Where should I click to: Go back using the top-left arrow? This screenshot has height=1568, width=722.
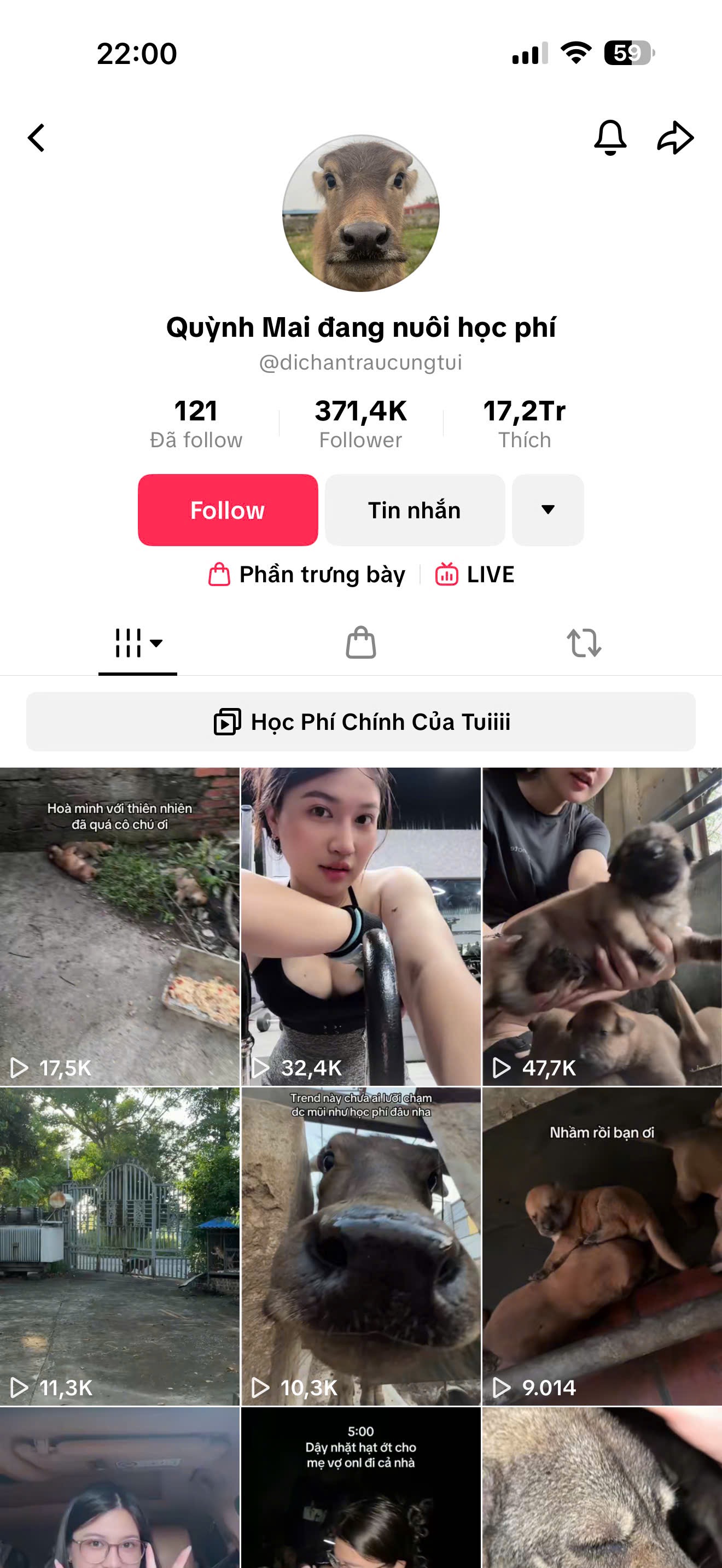tap(37, 138)
